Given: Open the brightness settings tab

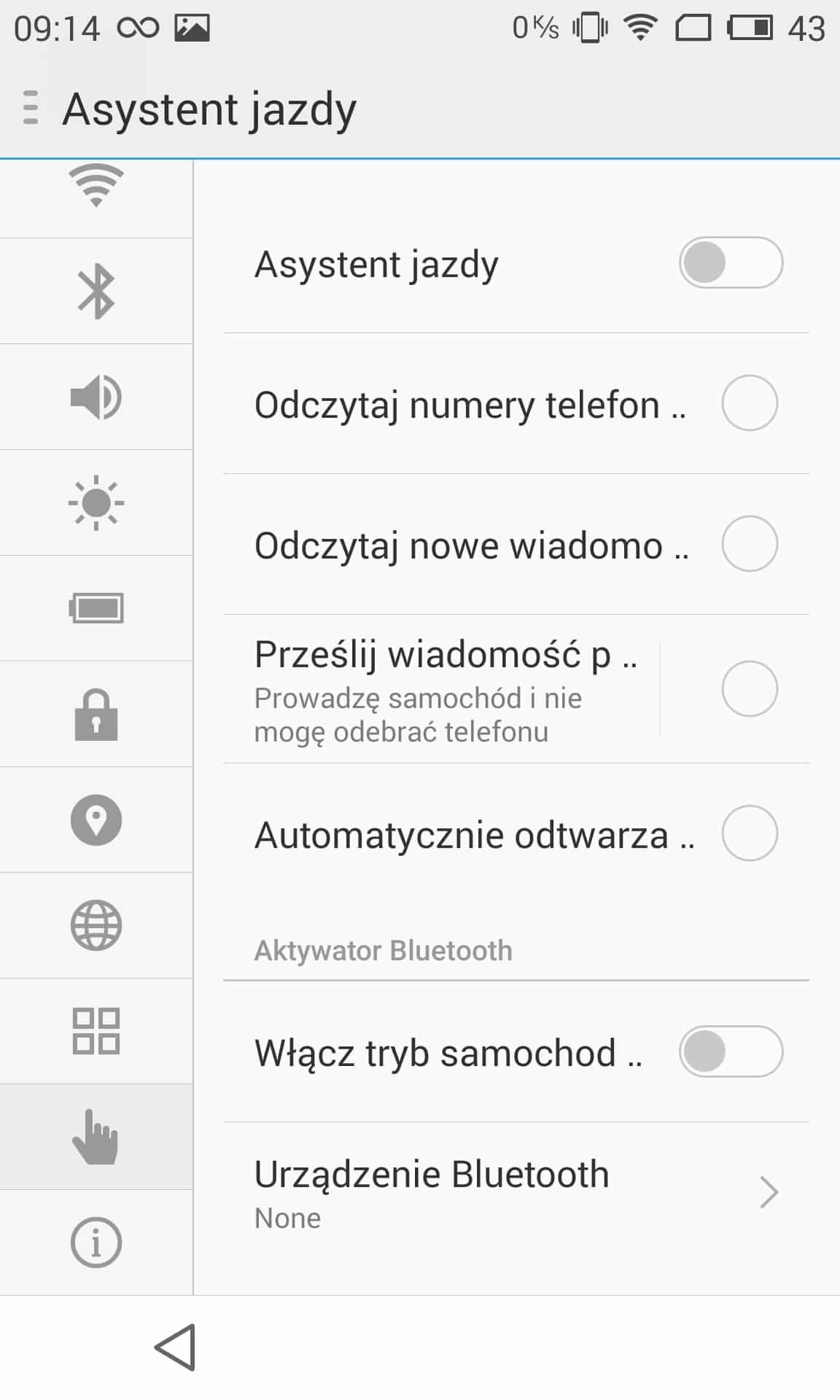Looking at the screenshot, I should [96, 503].
